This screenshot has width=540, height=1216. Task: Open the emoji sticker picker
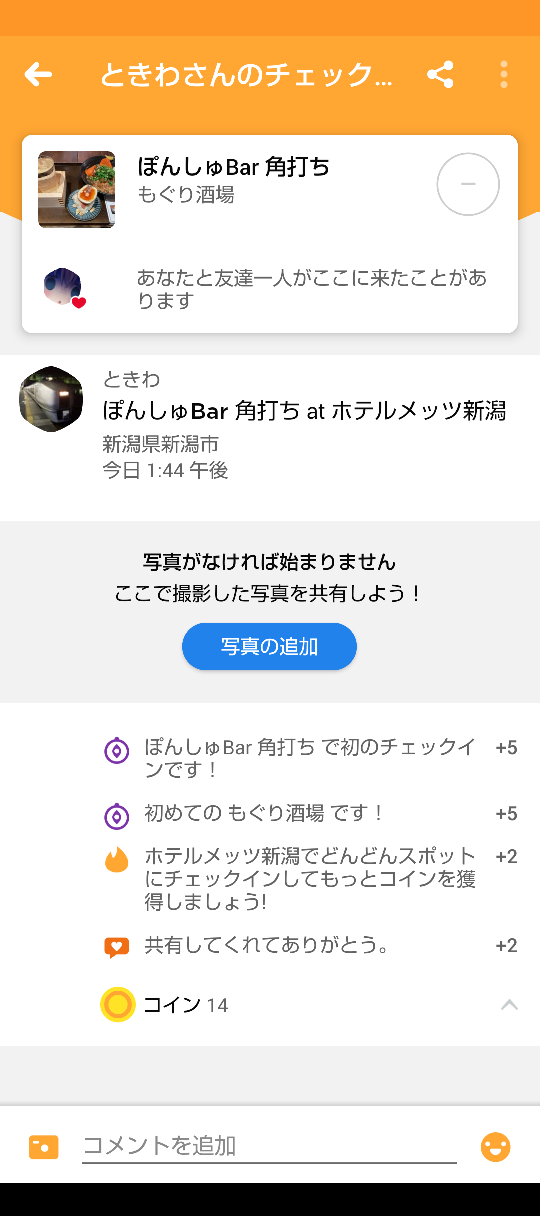tap(496, 1147)
